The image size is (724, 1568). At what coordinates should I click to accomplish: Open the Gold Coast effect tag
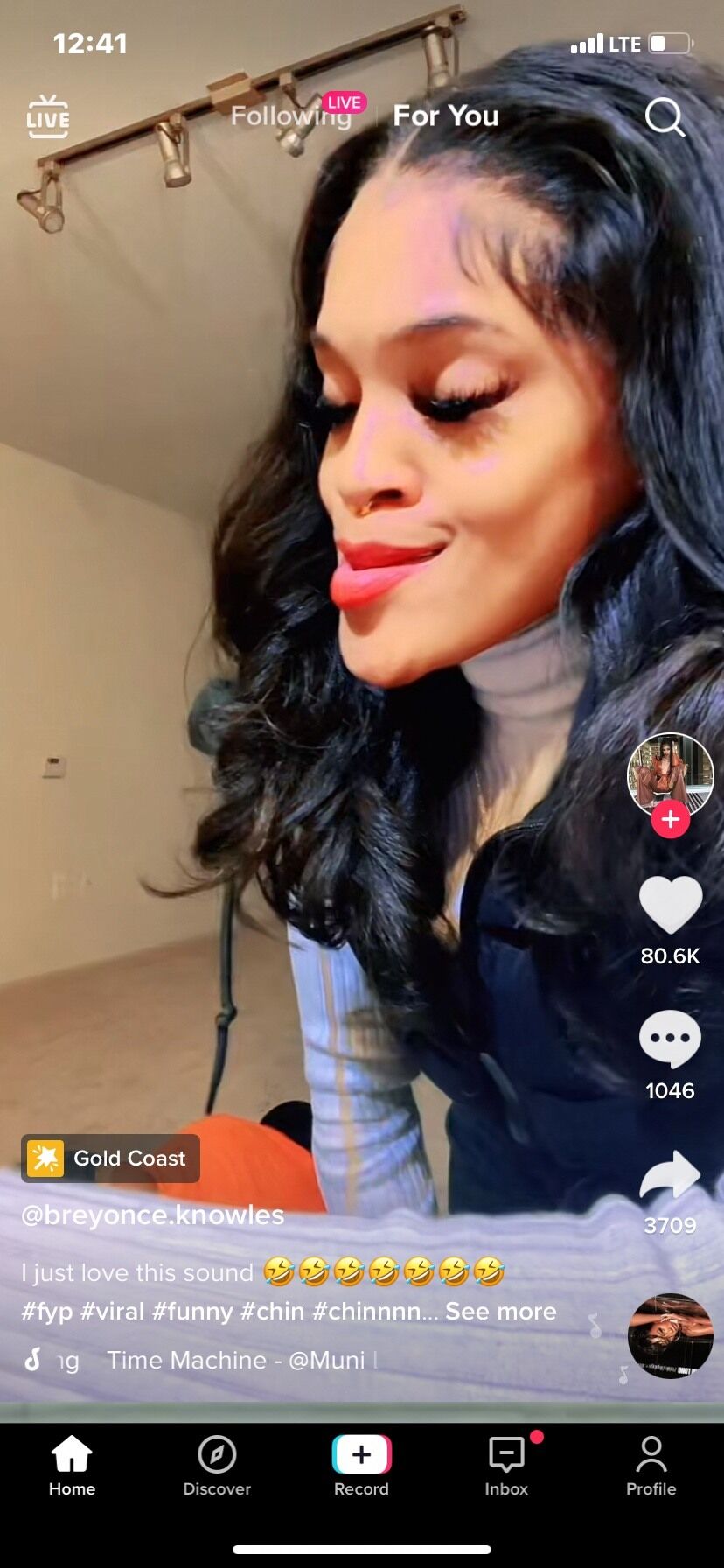(111, 1158)
